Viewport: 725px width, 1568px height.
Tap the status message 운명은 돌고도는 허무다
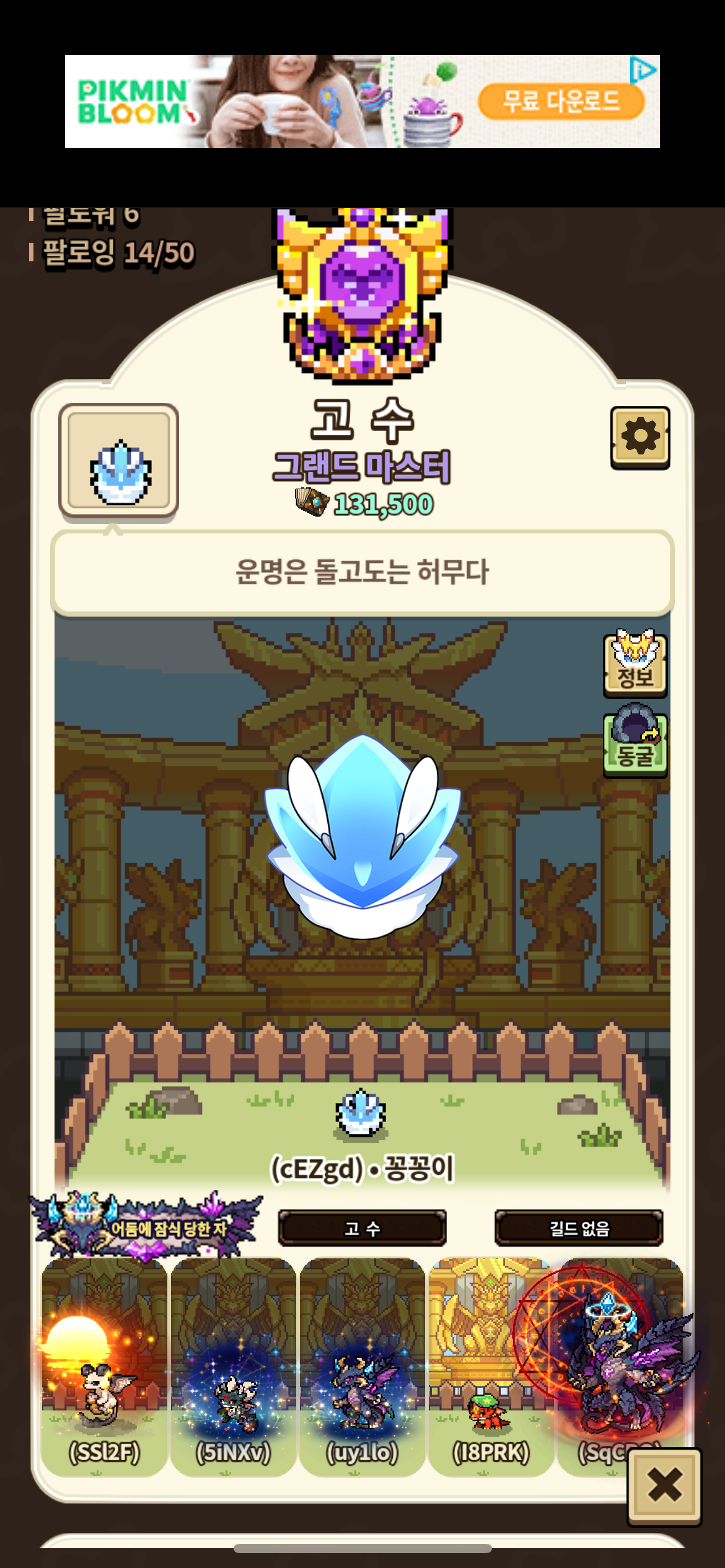362,572
